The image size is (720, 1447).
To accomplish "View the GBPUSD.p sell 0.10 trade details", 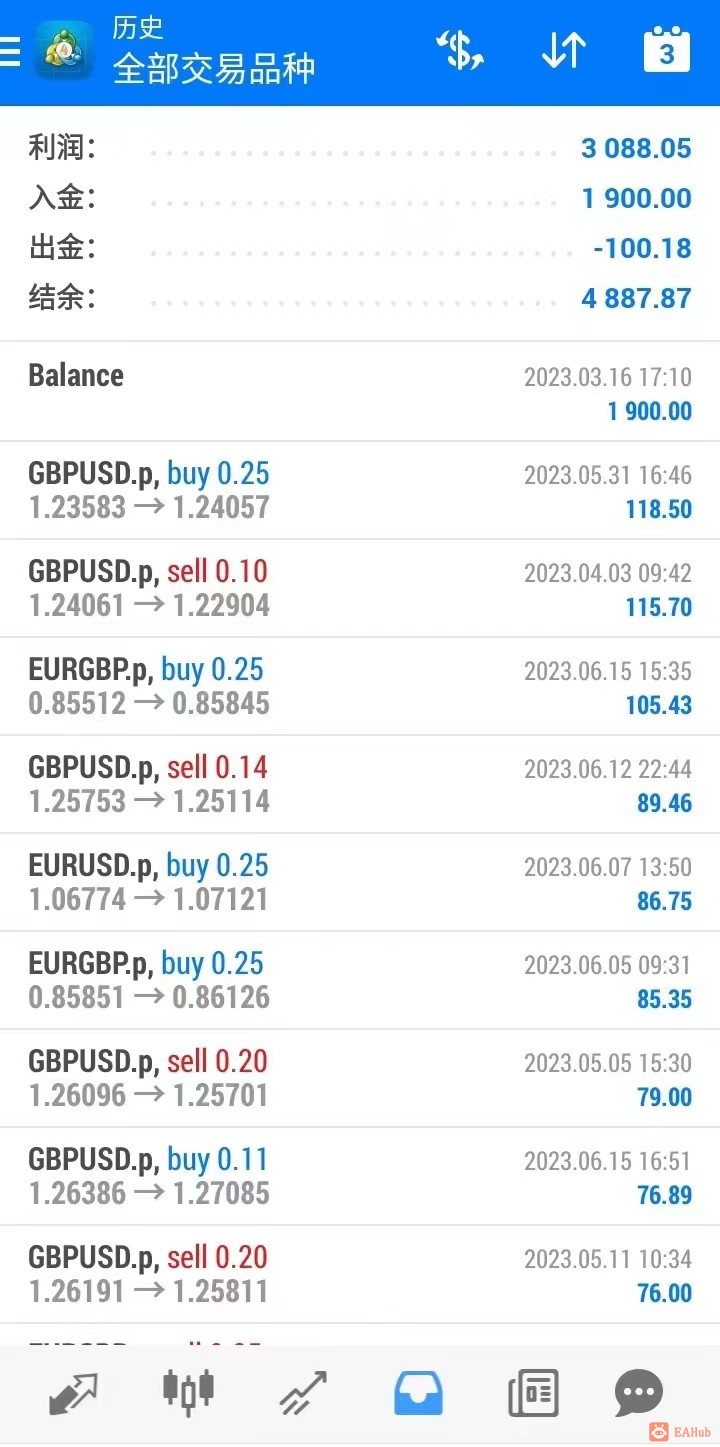I will pos(360,588).
